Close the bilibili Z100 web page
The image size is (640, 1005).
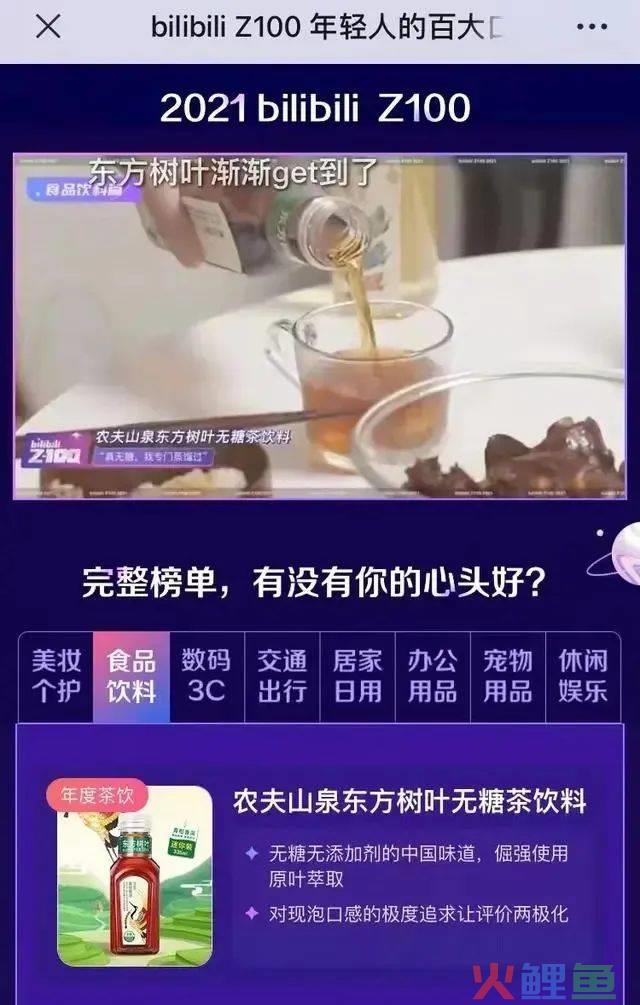point(47,28)
